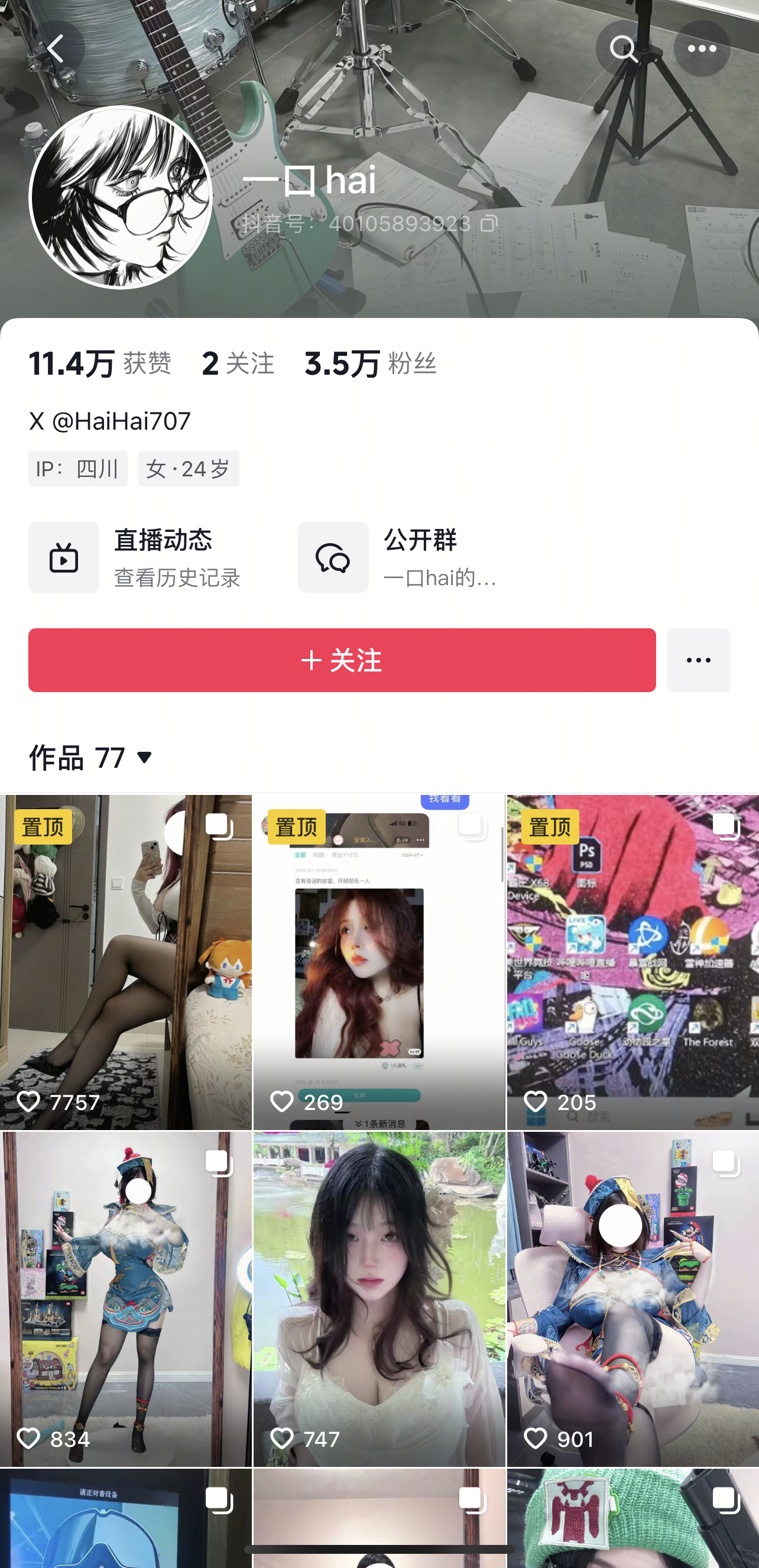Open the post with 834 likes
Screen dimensions: 759x1568
coord(125,1298)
